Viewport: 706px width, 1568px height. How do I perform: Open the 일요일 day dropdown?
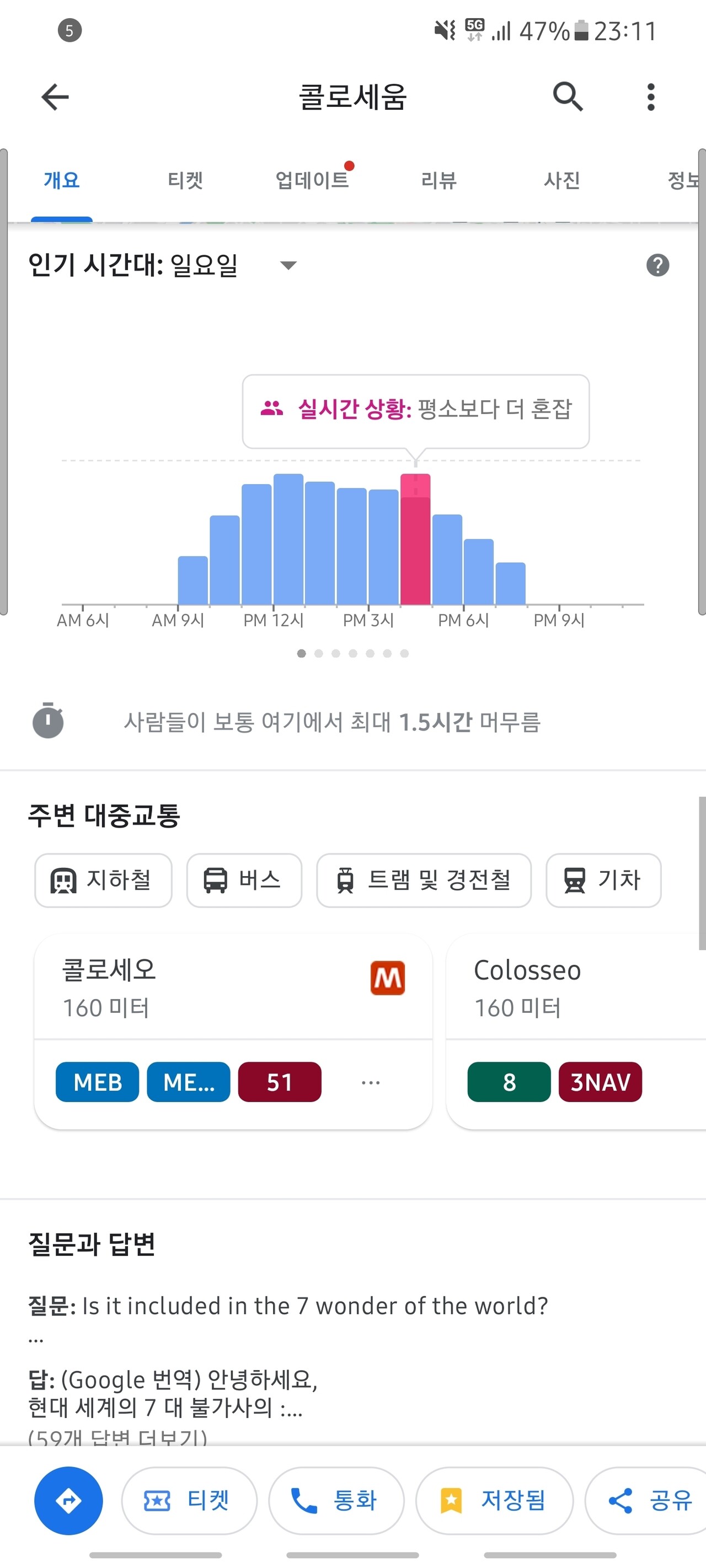[x=287, y=264]
